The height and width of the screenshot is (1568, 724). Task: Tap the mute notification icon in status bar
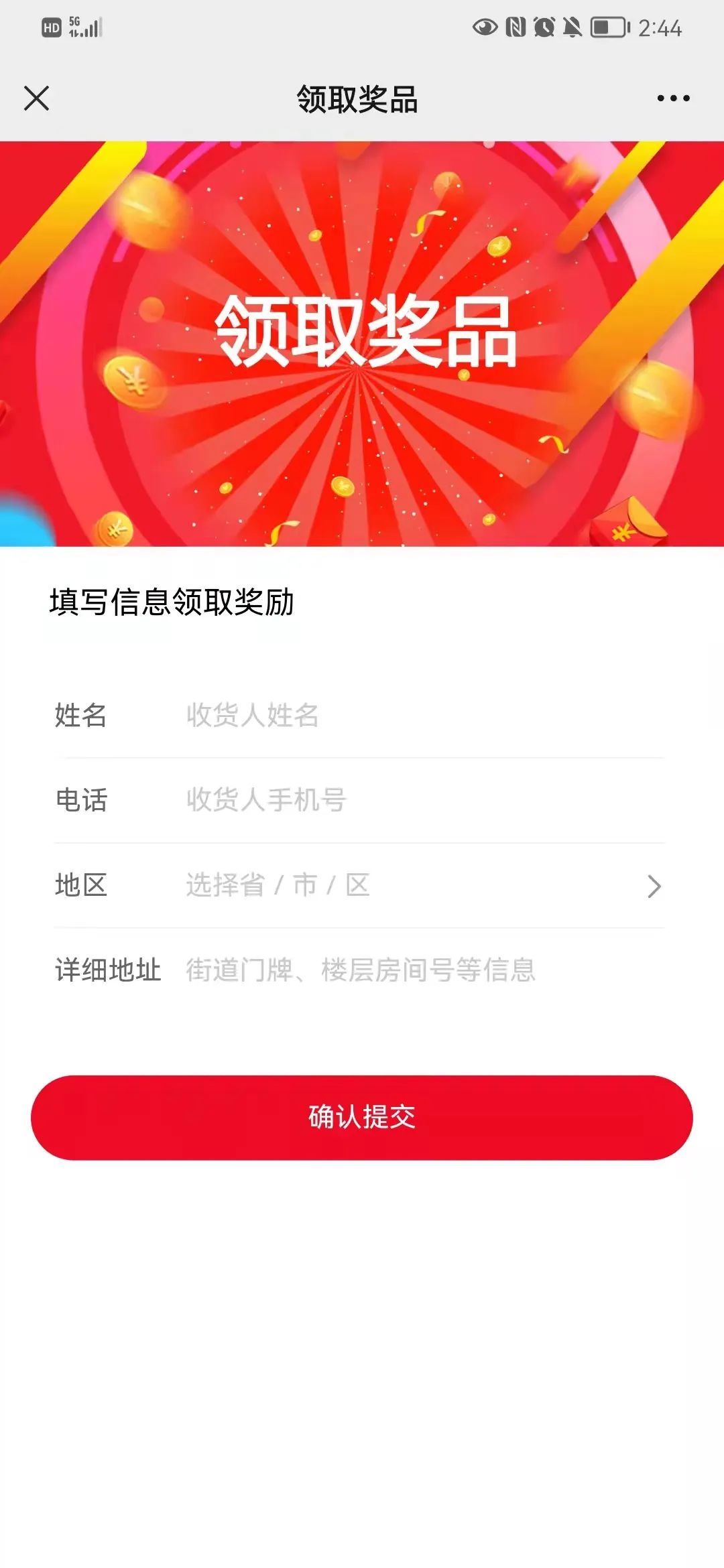[573, 25]
